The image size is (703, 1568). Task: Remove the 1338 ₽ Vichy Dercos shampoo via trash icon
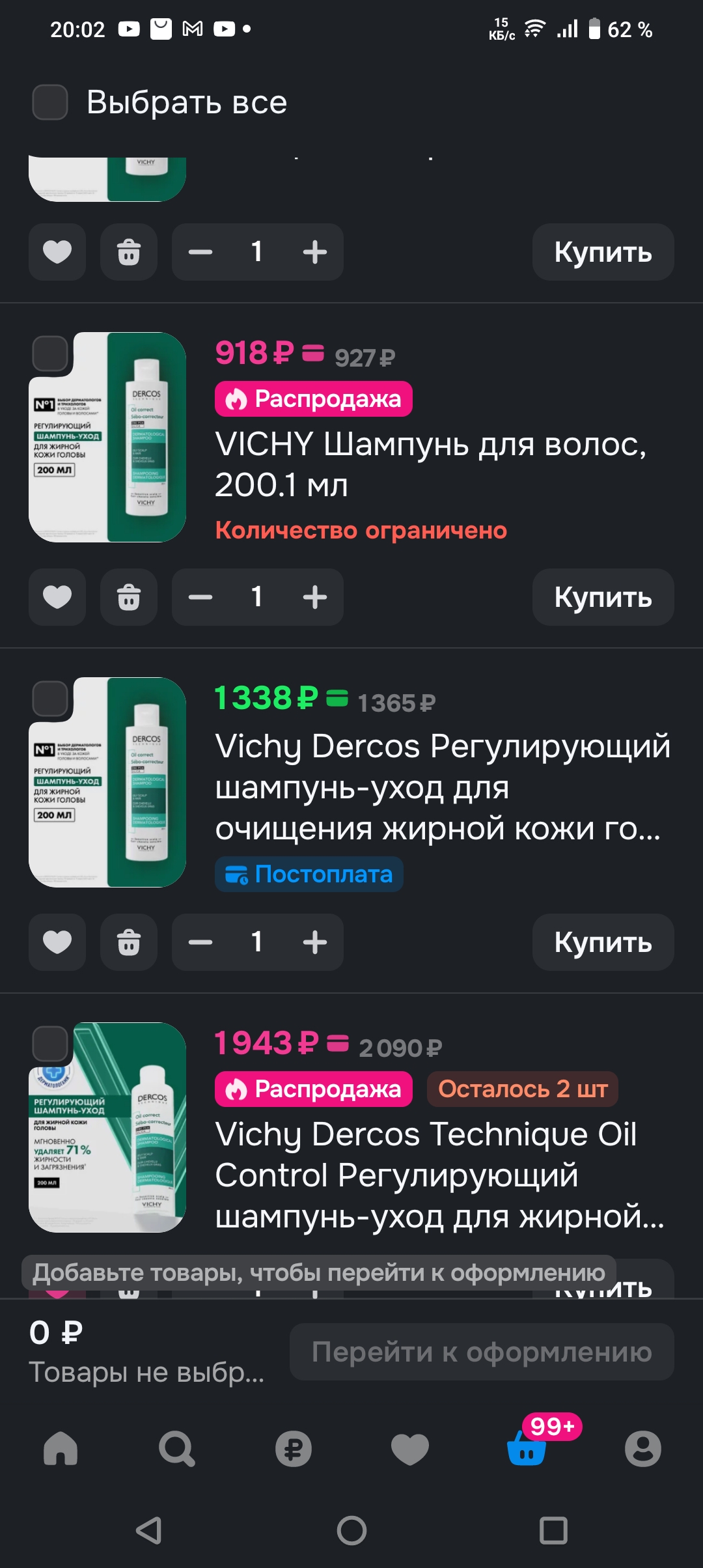(129, 942)
